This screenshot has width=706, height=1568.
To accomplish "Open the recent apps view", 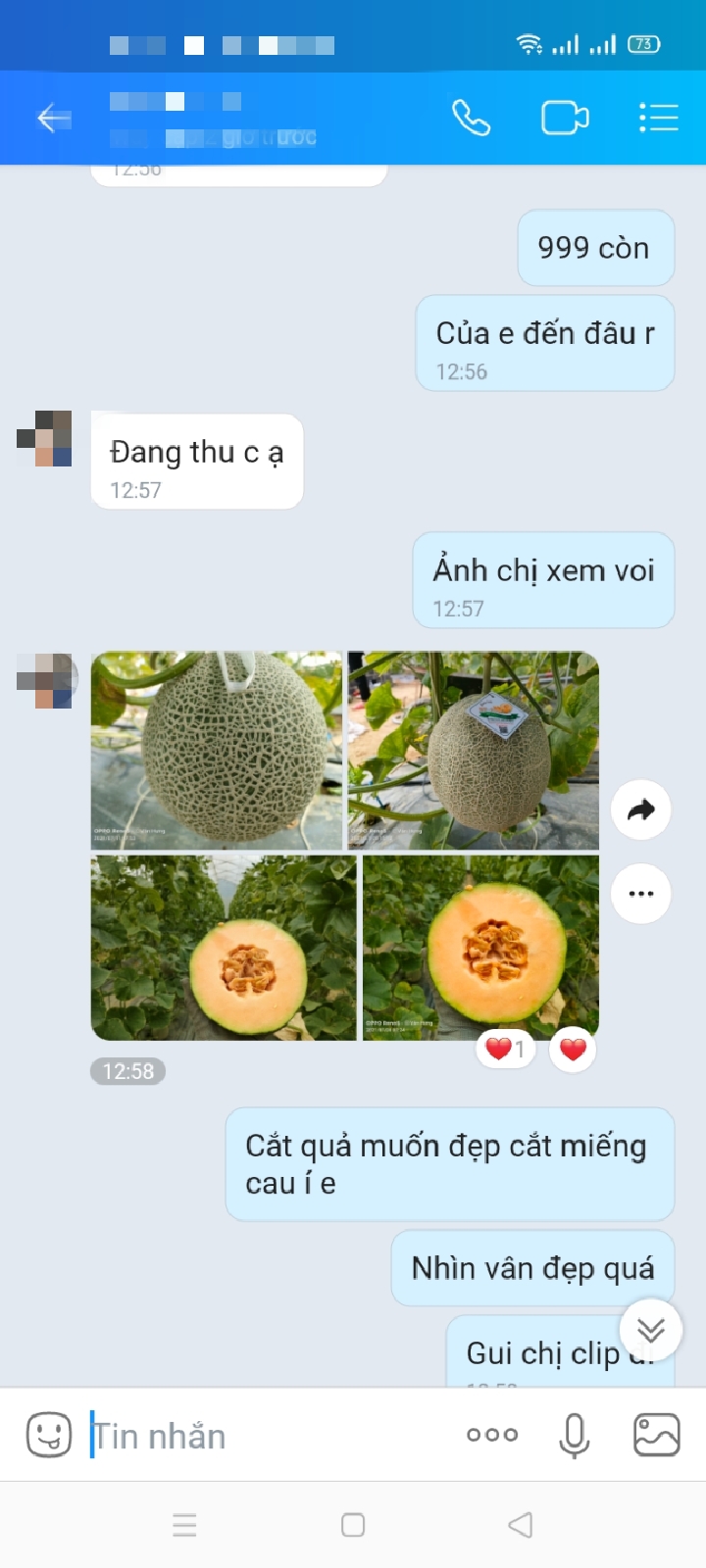I will [x=184, y=1525].
